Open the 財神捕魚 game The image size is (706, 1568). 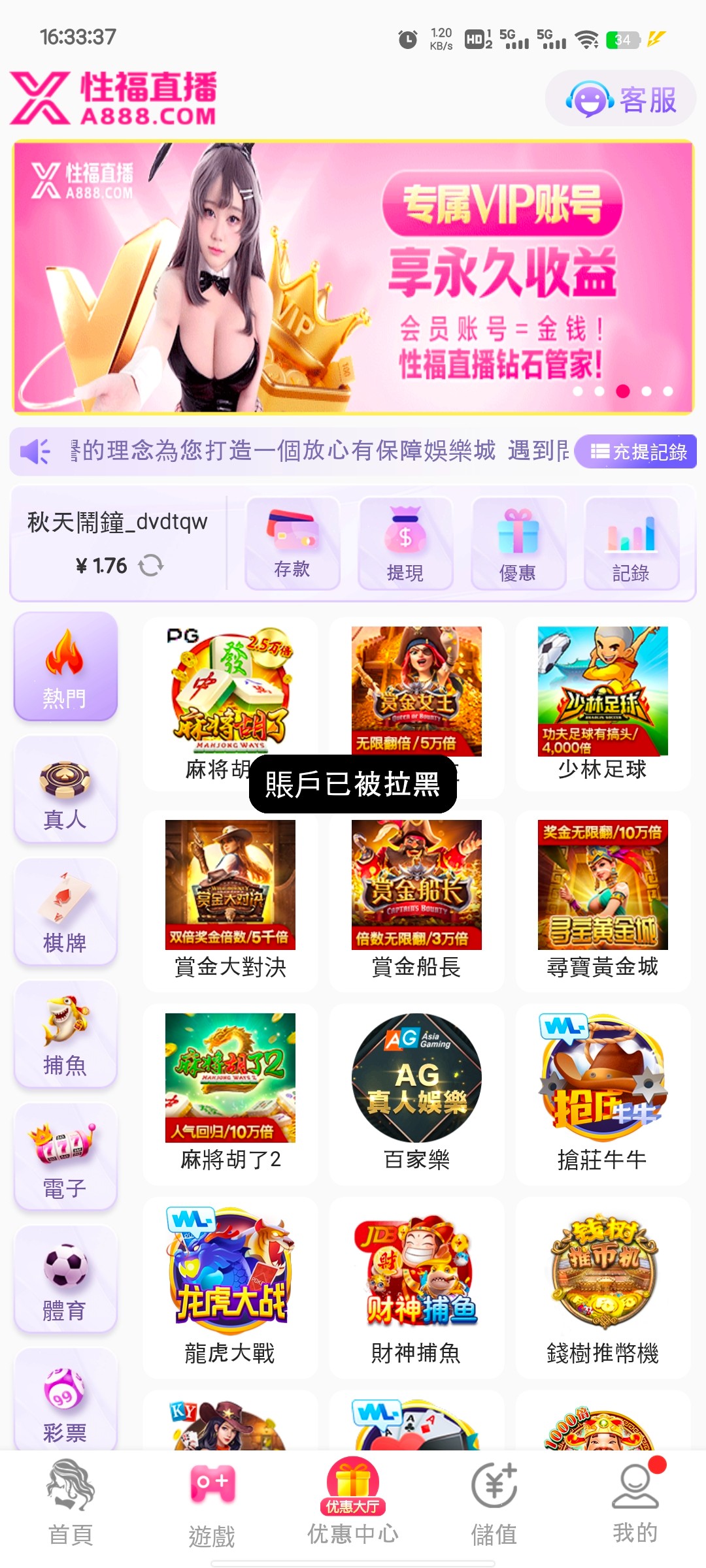(416, 1285)
